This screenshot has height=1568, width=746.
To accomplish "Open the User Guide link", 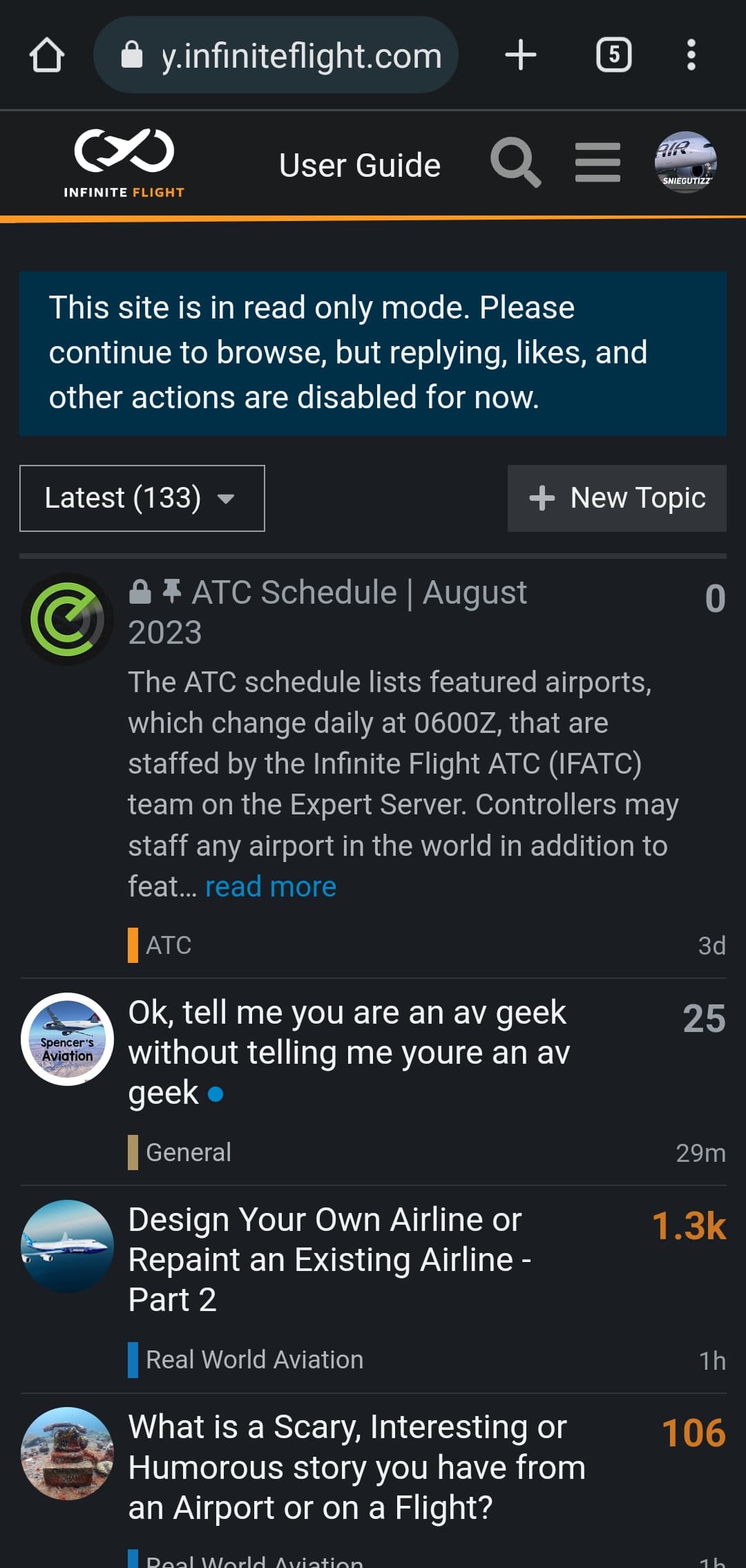I will [359, 166].
